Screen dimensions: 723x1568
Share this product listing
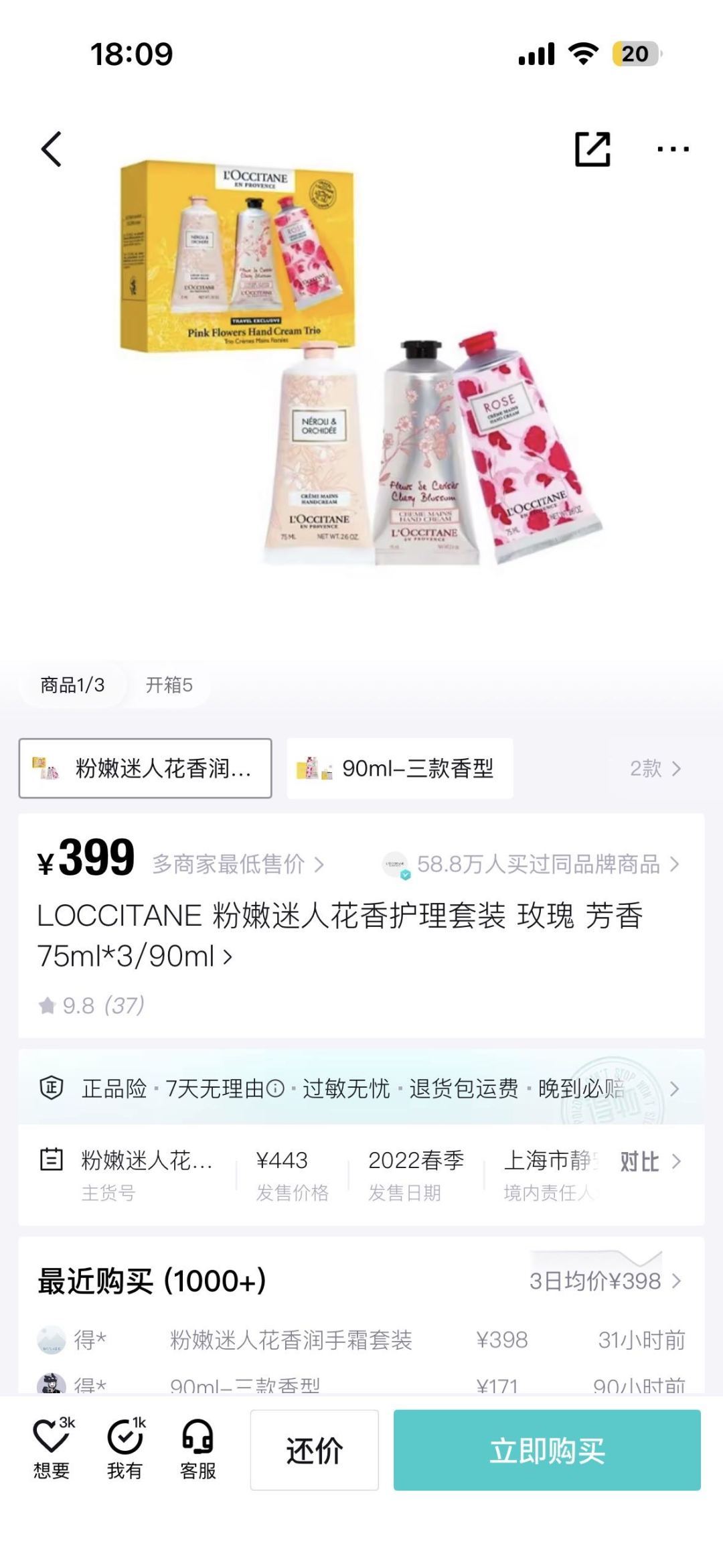click(592, 149)
